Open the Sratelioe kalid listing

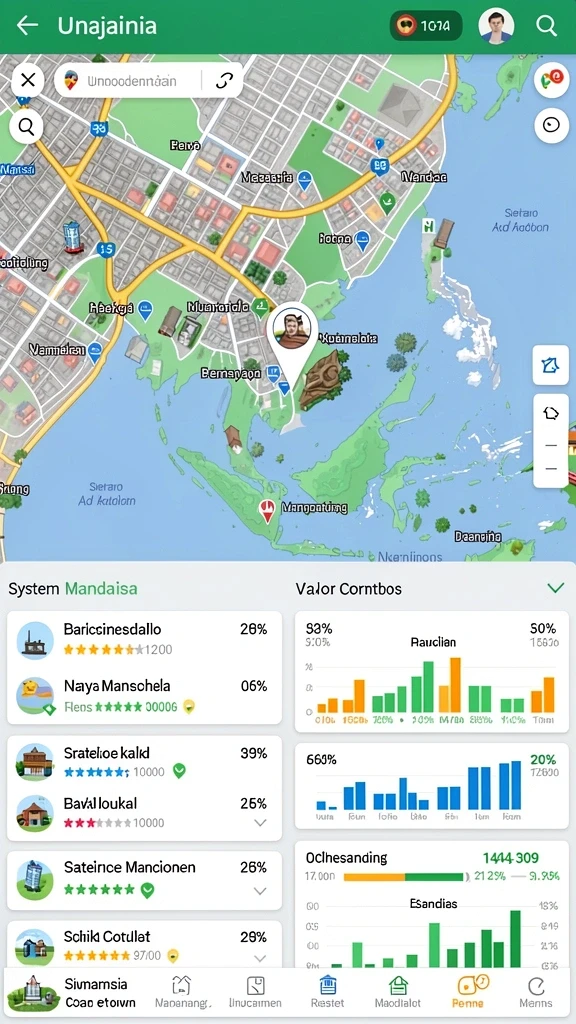click(144, 762)
